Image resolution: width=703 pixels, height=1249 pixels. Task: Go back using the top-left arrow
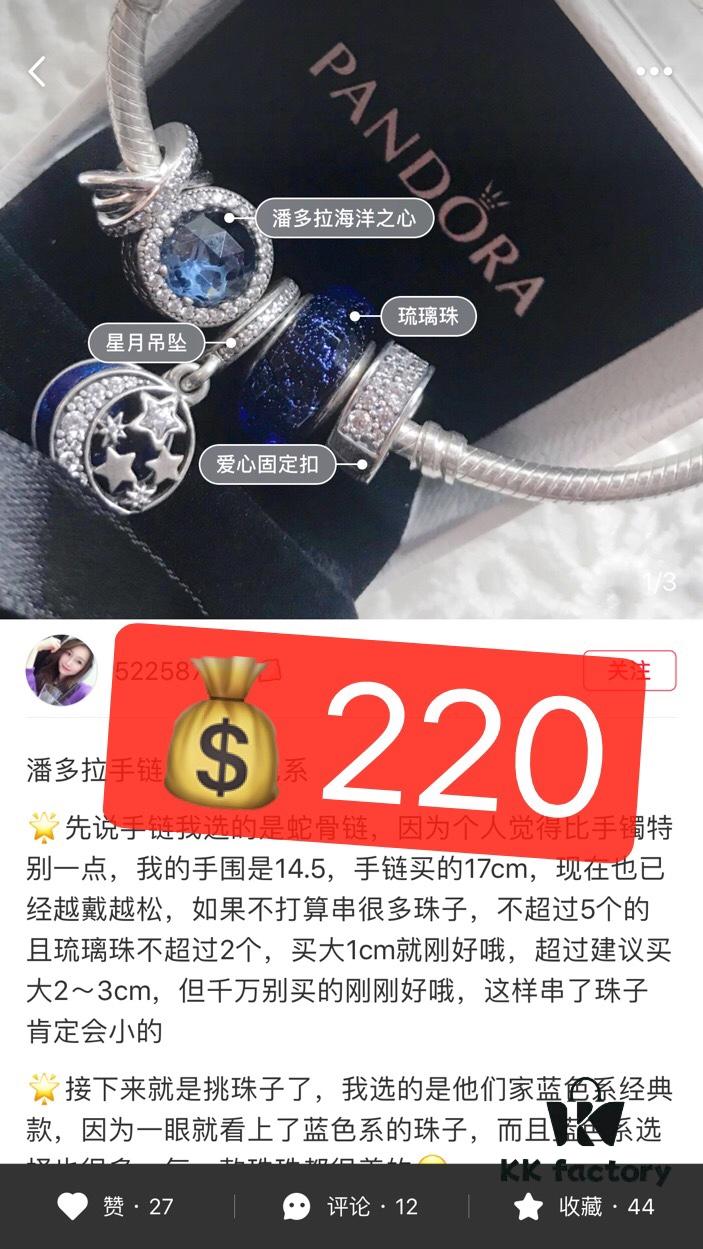point(38,72)
